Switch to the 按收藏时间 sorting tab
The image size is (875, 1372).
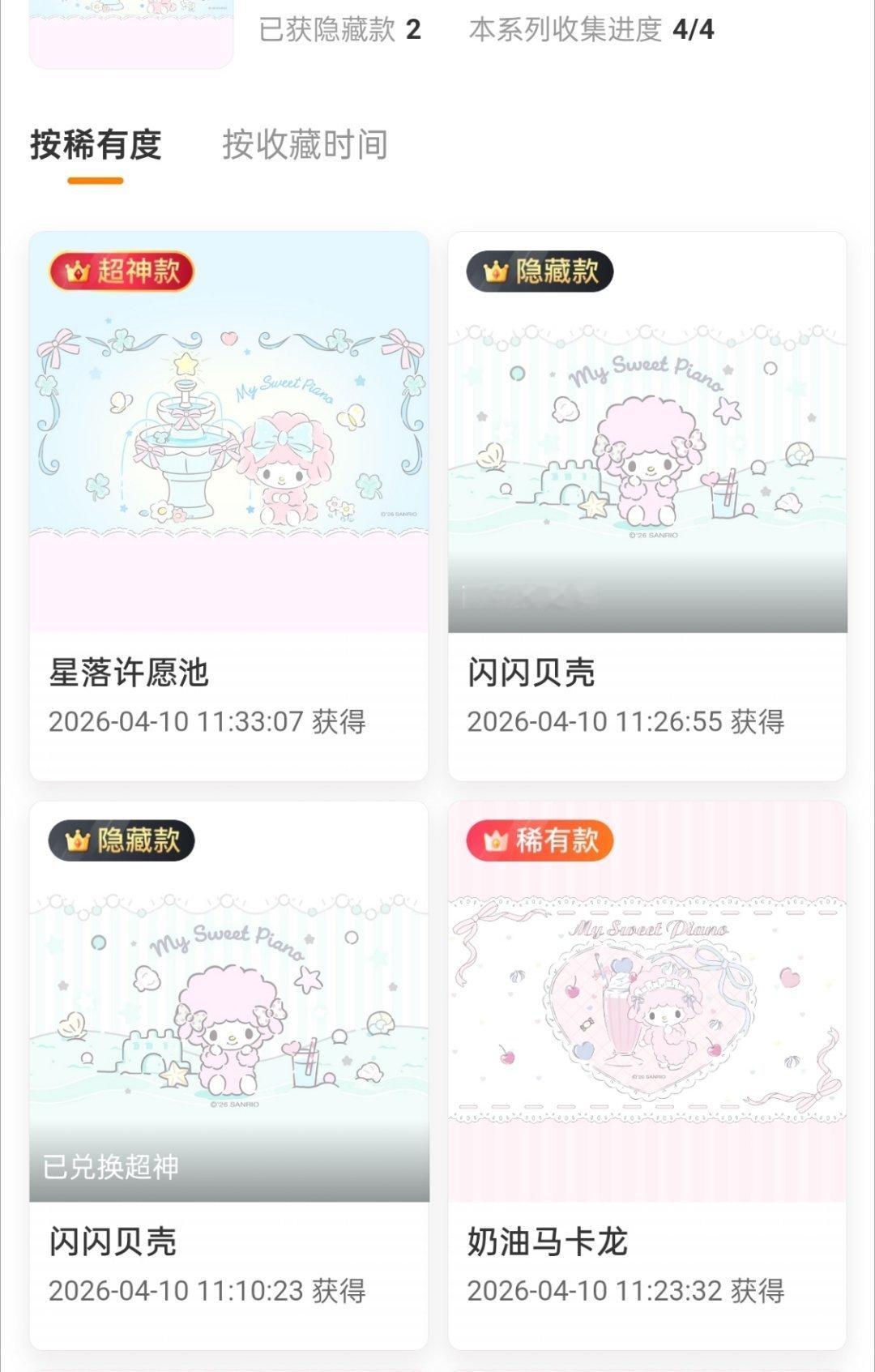[303, 145]
